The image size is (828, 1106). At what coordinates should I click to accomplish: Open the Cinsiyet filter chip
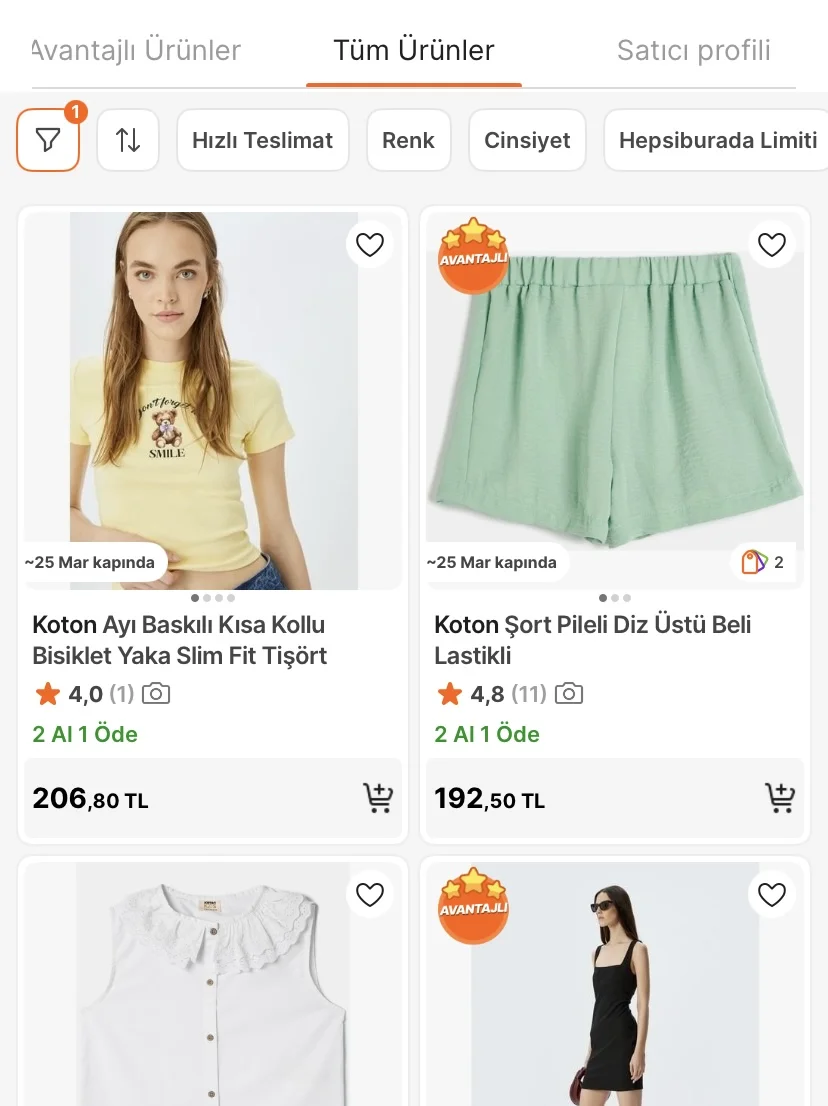click(527, 140)
